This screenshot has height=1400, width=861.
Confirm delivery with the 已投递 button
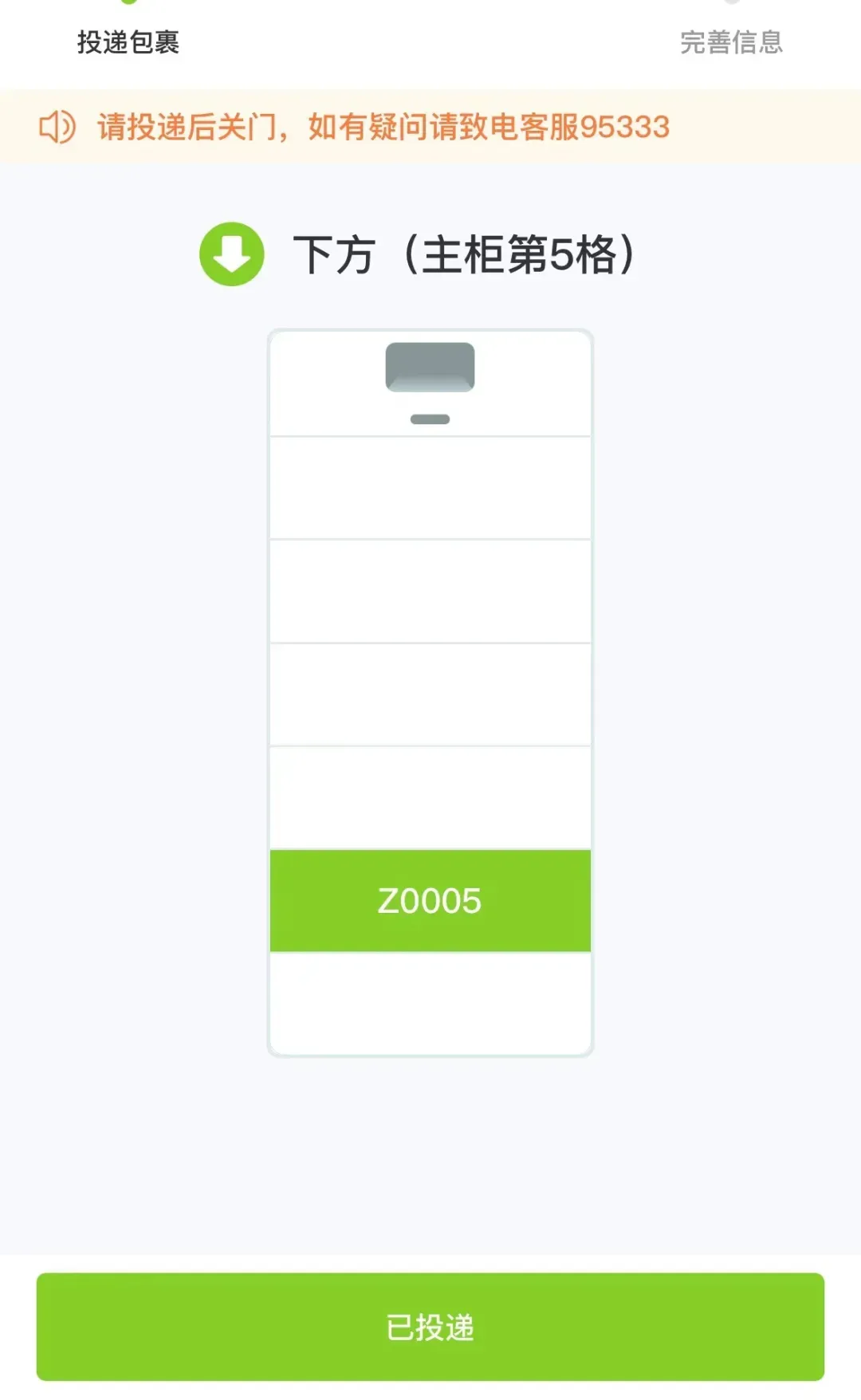click(x=430, y=1327)
